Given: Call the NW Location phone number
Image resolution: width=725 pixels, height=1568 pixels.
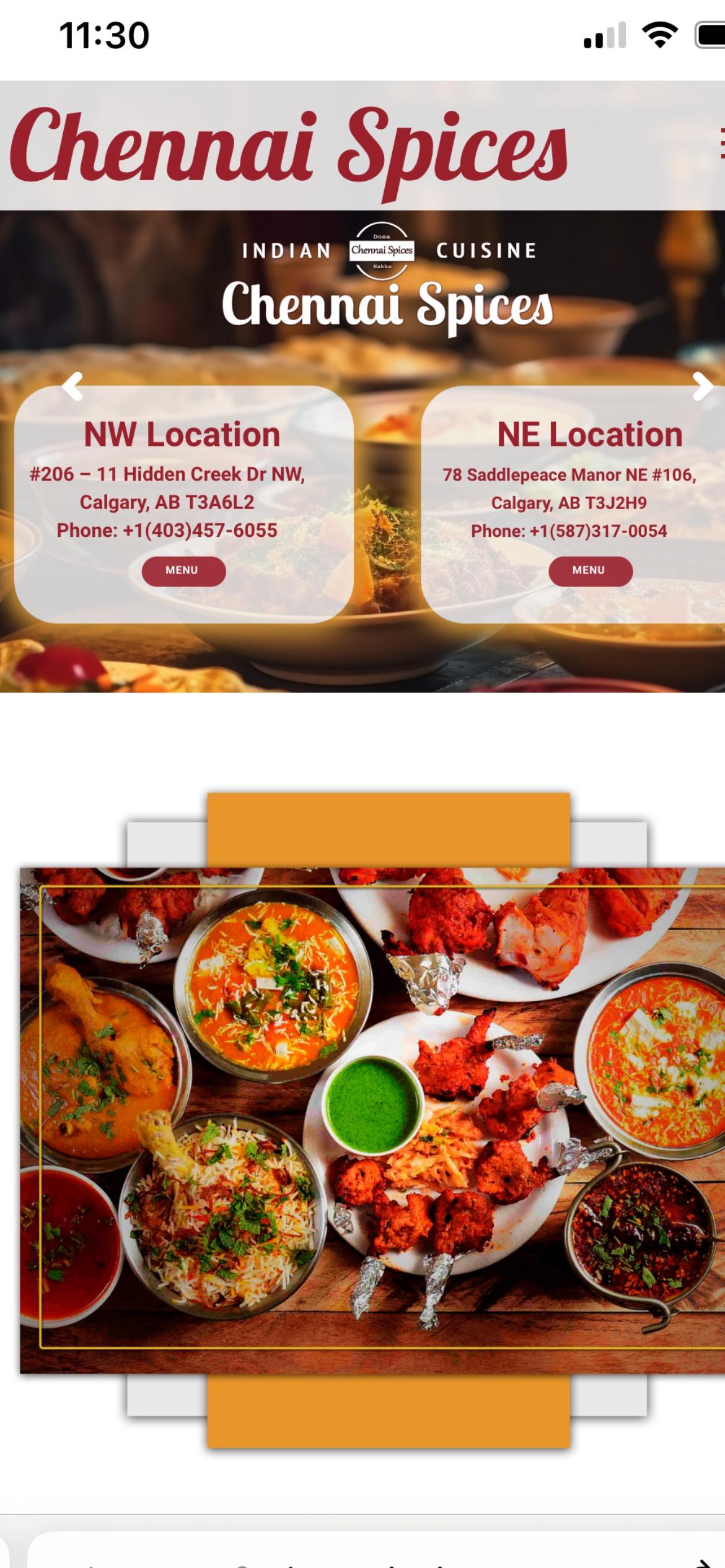Looking at the screenshot, I should pyautogui.click(x=199, y=530).
